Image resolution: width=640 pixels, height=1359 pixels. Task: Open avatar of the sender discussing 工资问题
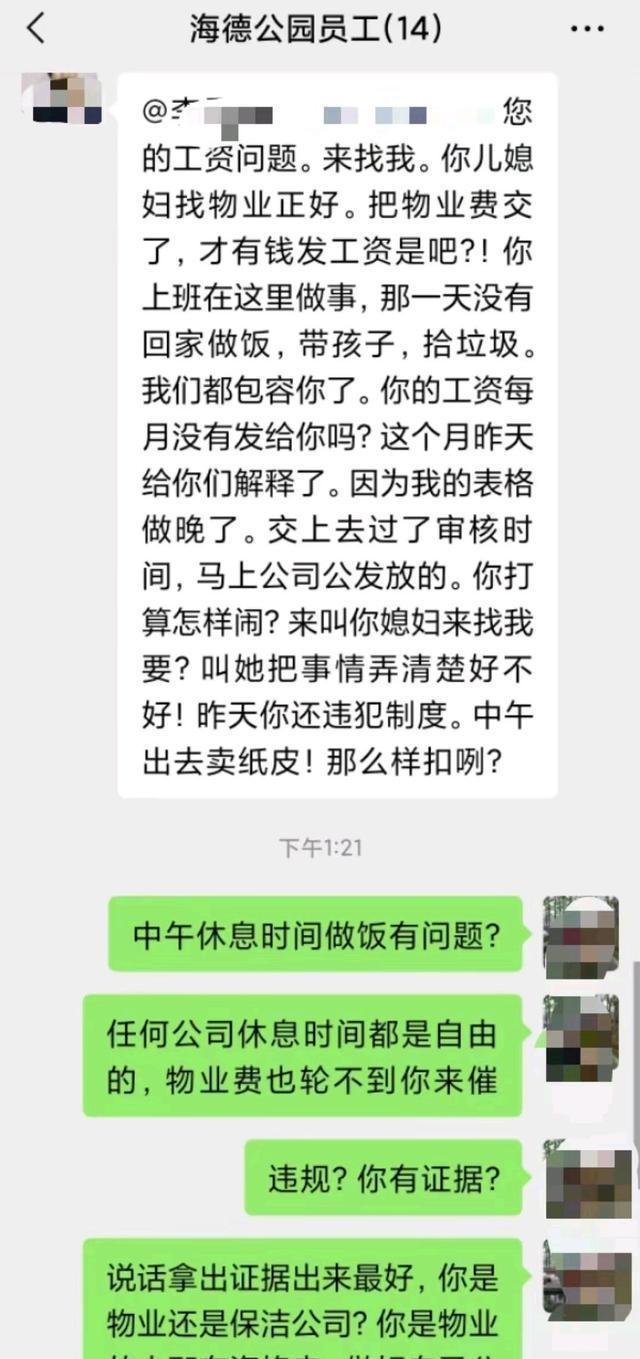(x=66, y=98)
